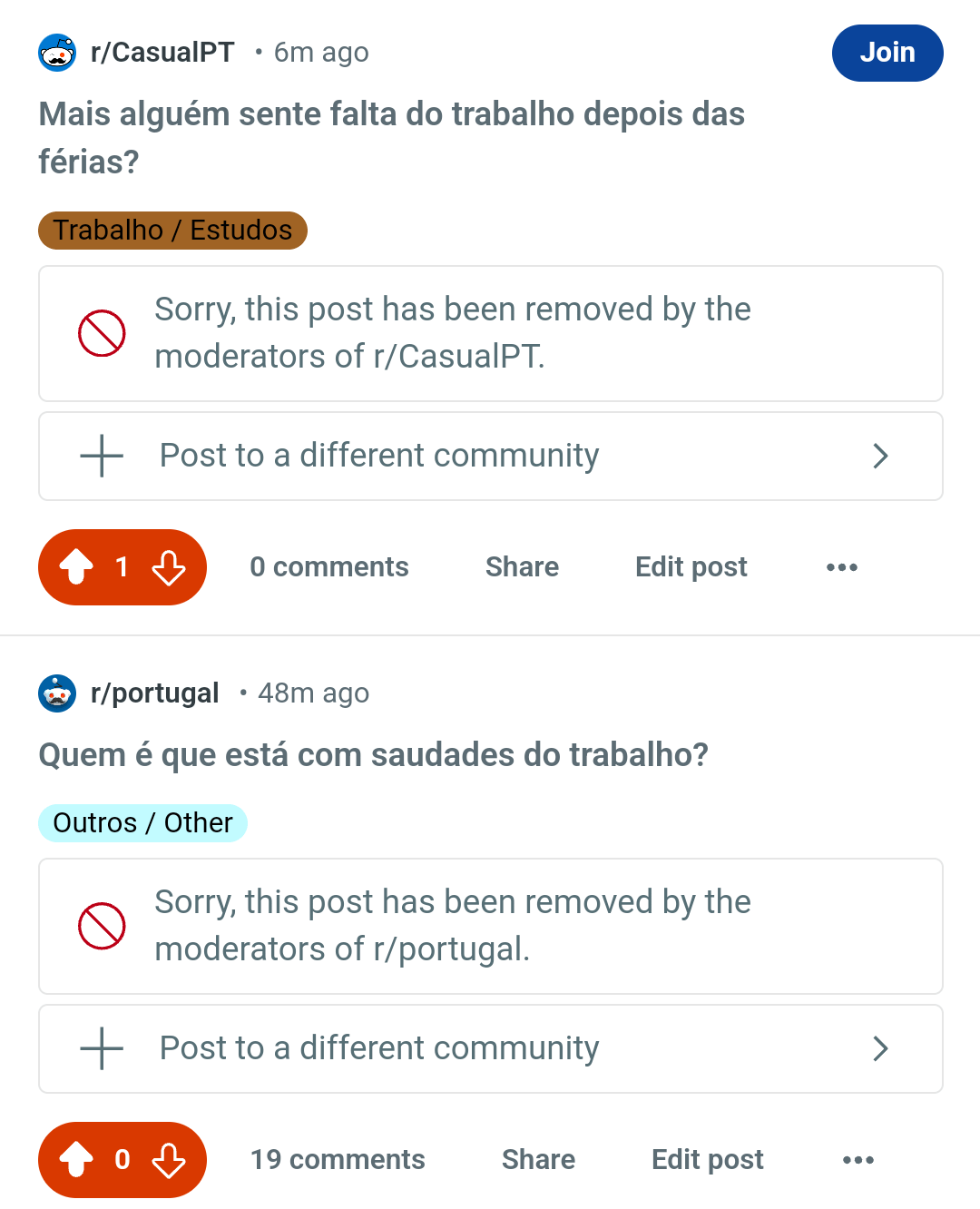Open the 0 comments on the CasualPT post

coord(329,567)
